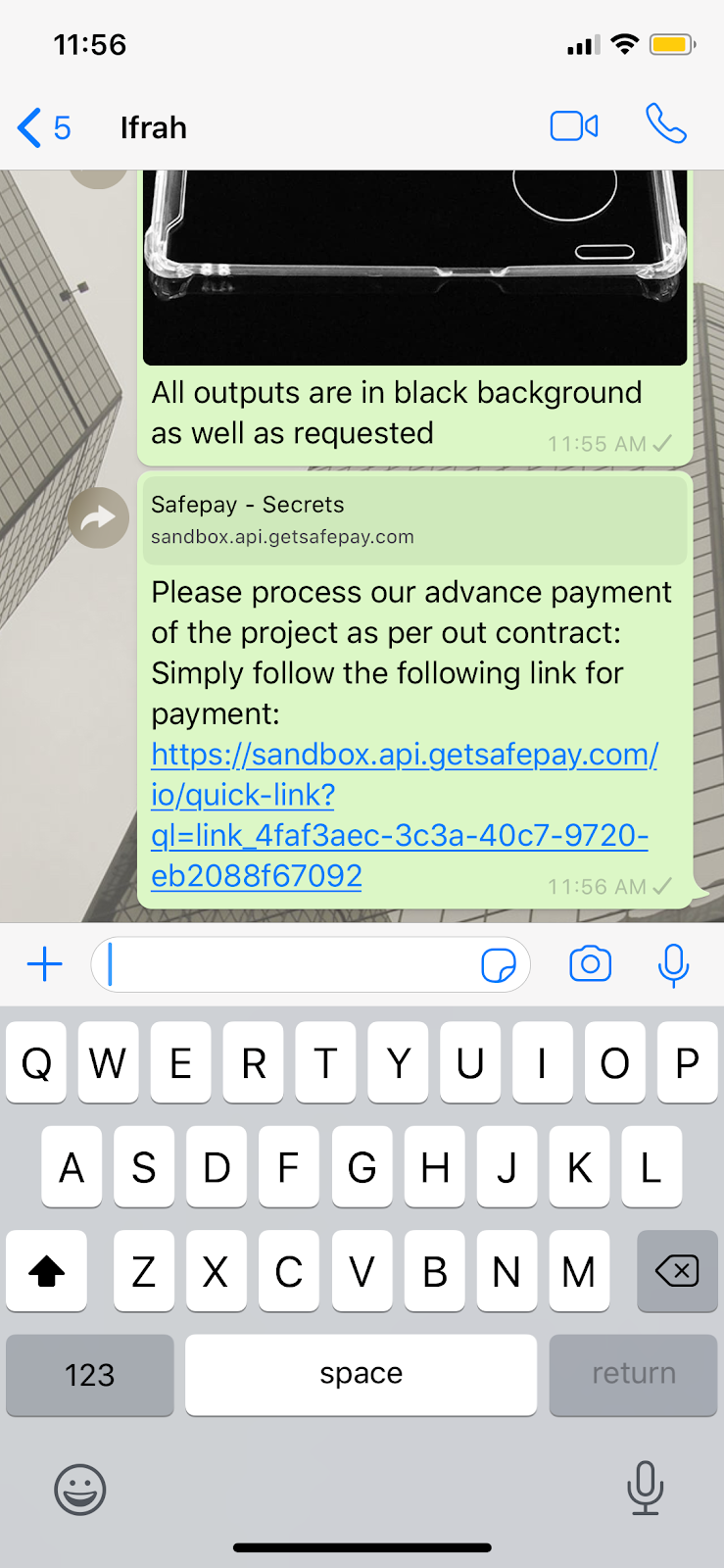Record a voice message with the blue microphone
724x1568 pixels.
tap(674, 965)
